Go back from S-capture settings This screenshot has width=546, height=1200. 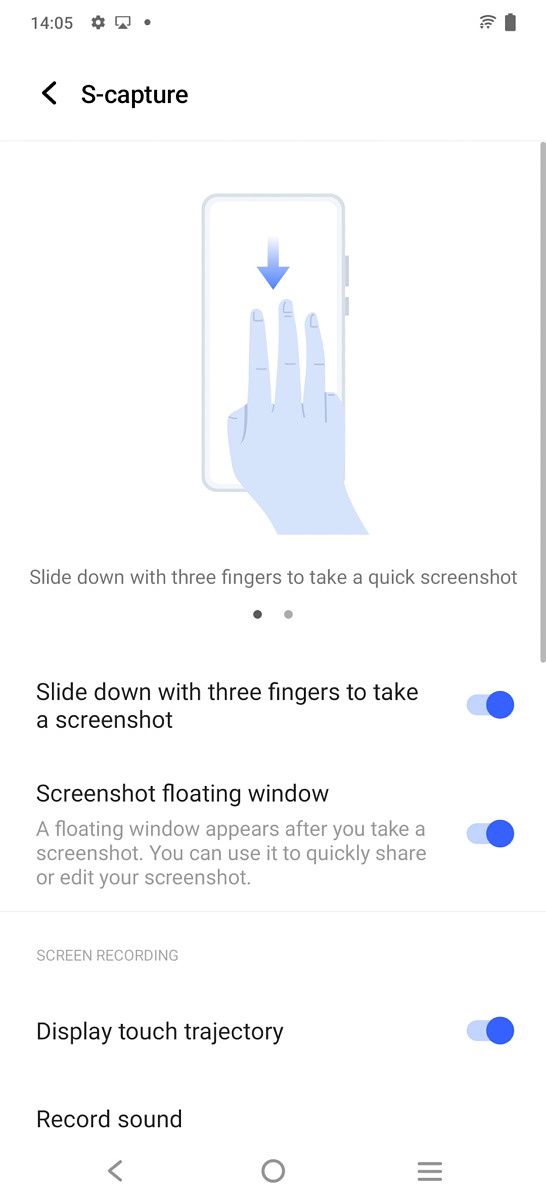coord(49,94)
